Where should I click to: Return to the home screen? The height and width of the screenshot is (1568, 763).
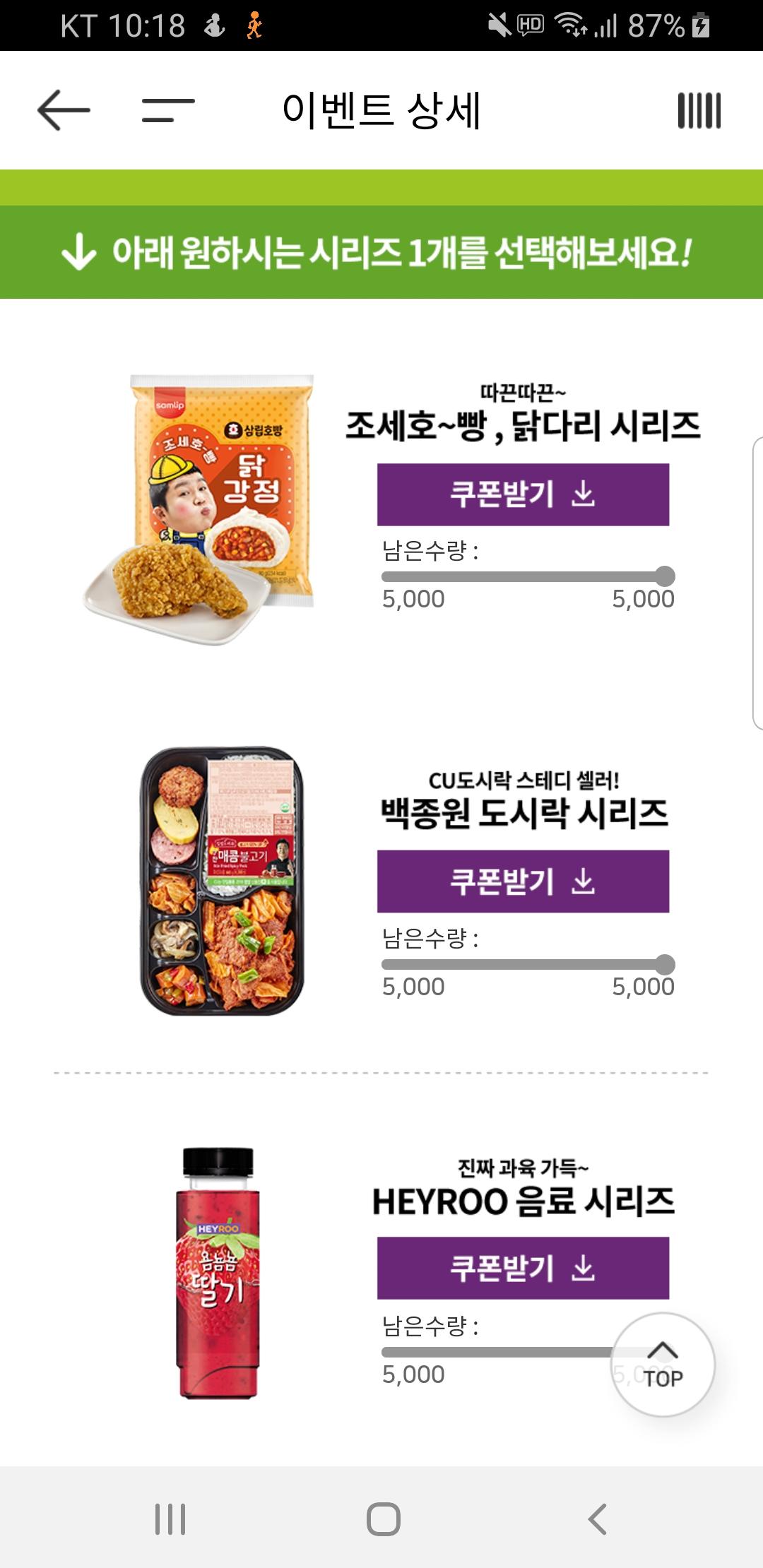383,1519
